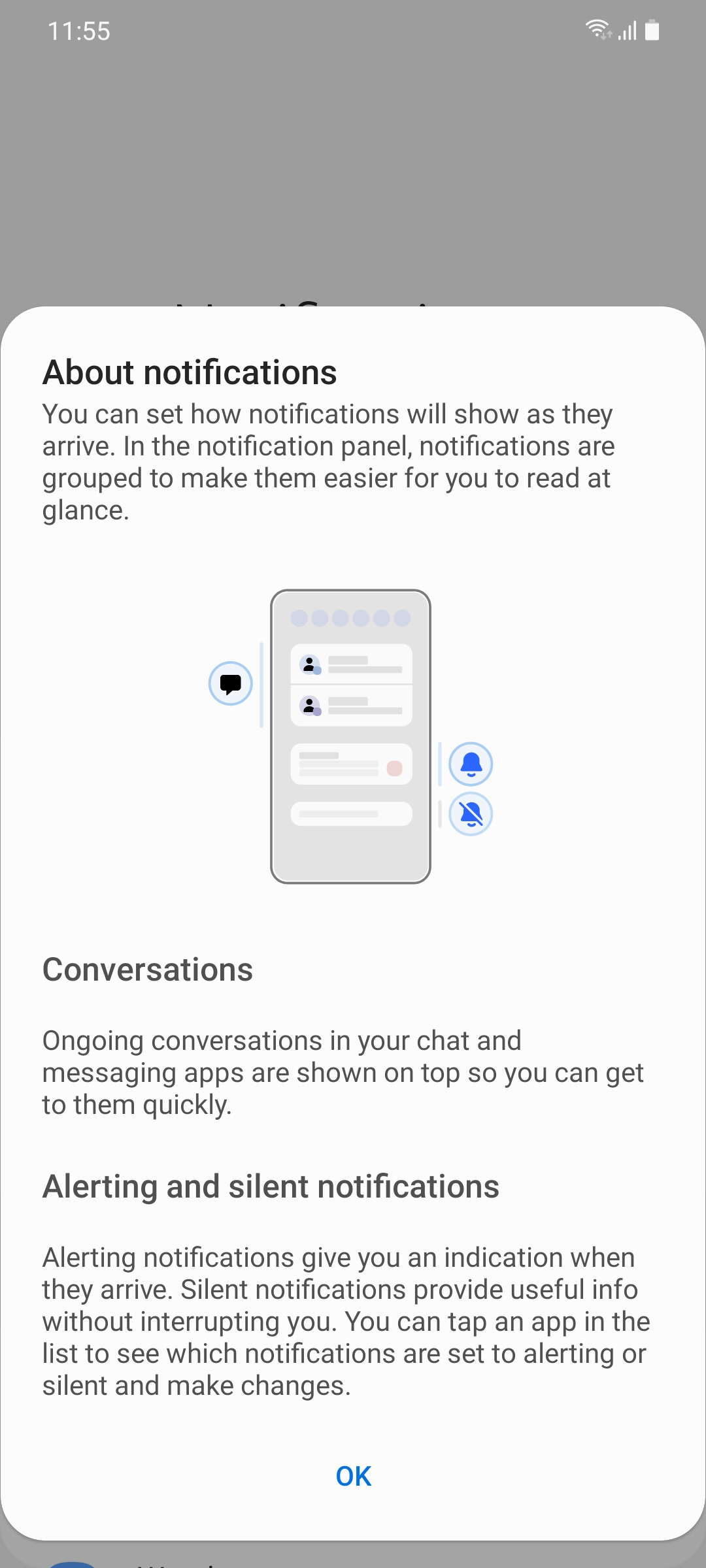
Task: Tap OK to dismiss the notifications dialog
Action: (x=353, y=1477)
